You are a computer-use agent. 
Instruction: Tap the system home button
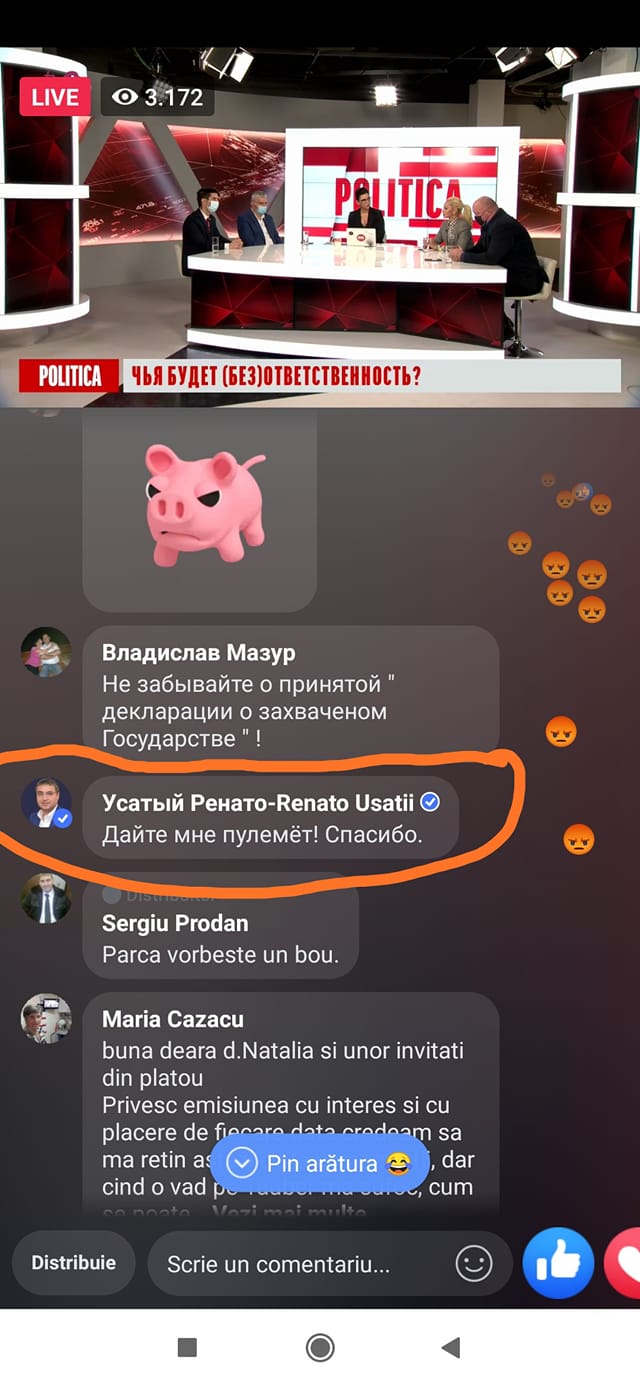coord(320,1347)
